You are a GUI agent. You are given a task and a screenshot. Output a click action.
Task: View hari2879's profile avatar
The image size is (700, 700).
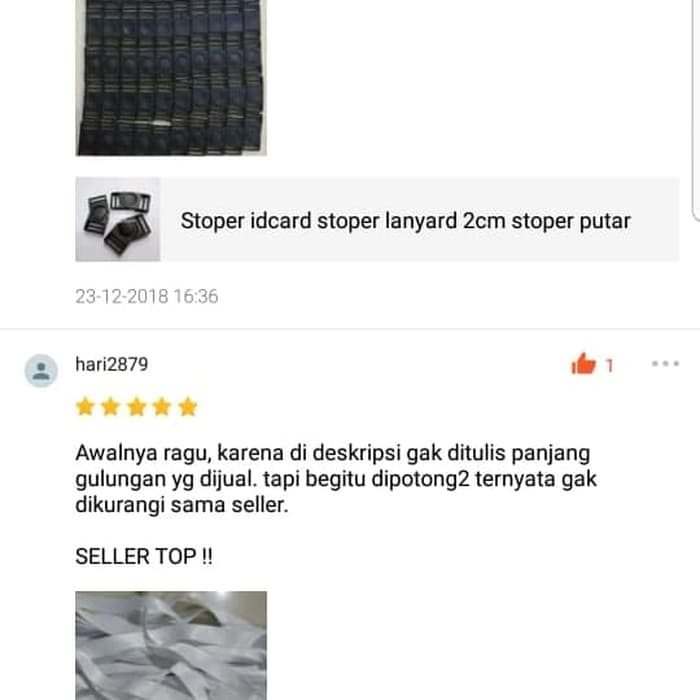tap(41, 371)
